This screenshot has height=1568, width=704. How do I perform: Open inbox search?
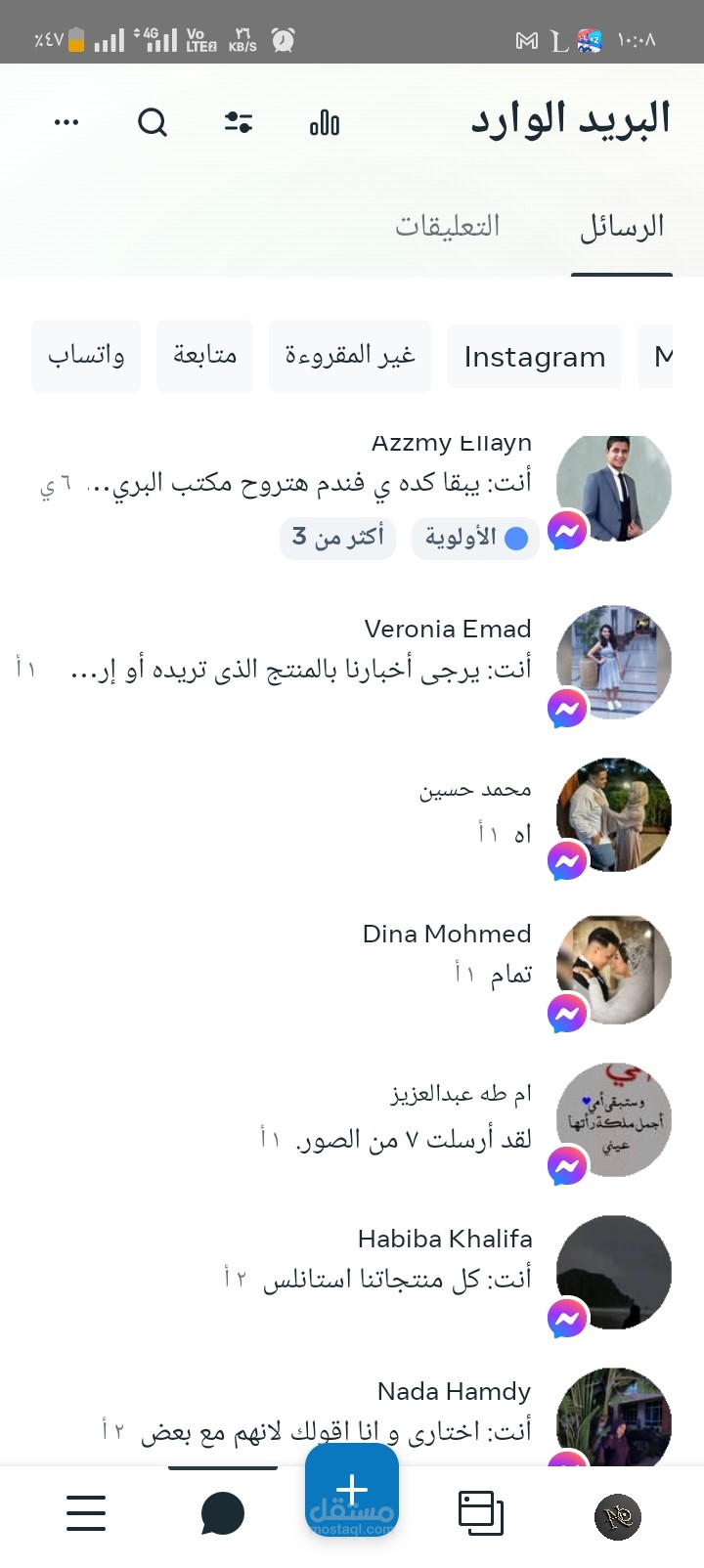(x=153, y=123)
